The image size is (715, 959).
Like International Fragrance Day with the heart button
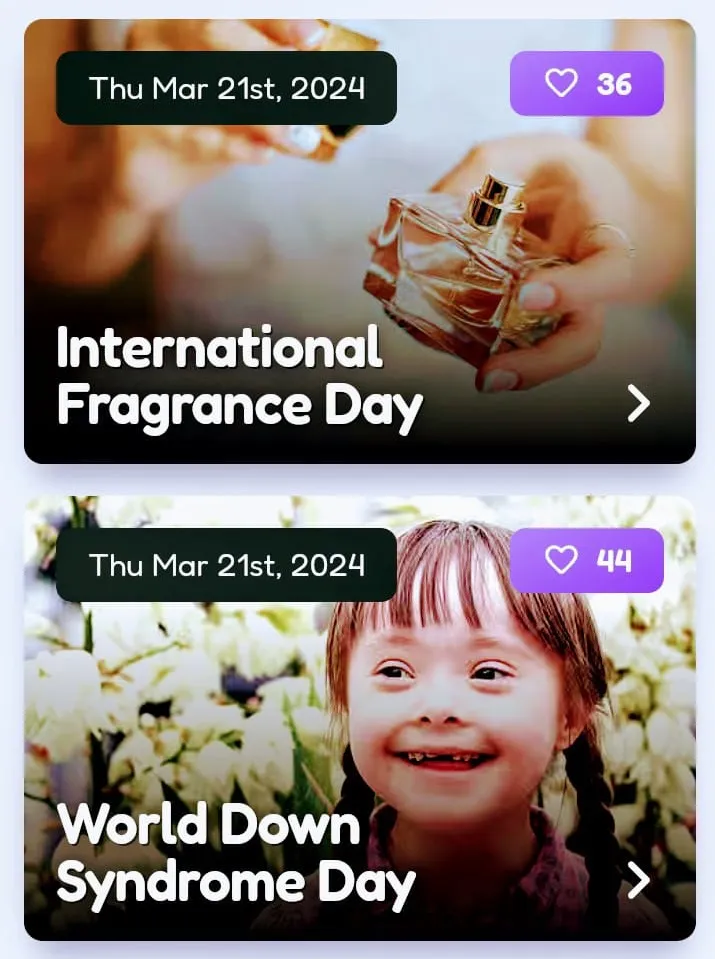pos(587,84)
